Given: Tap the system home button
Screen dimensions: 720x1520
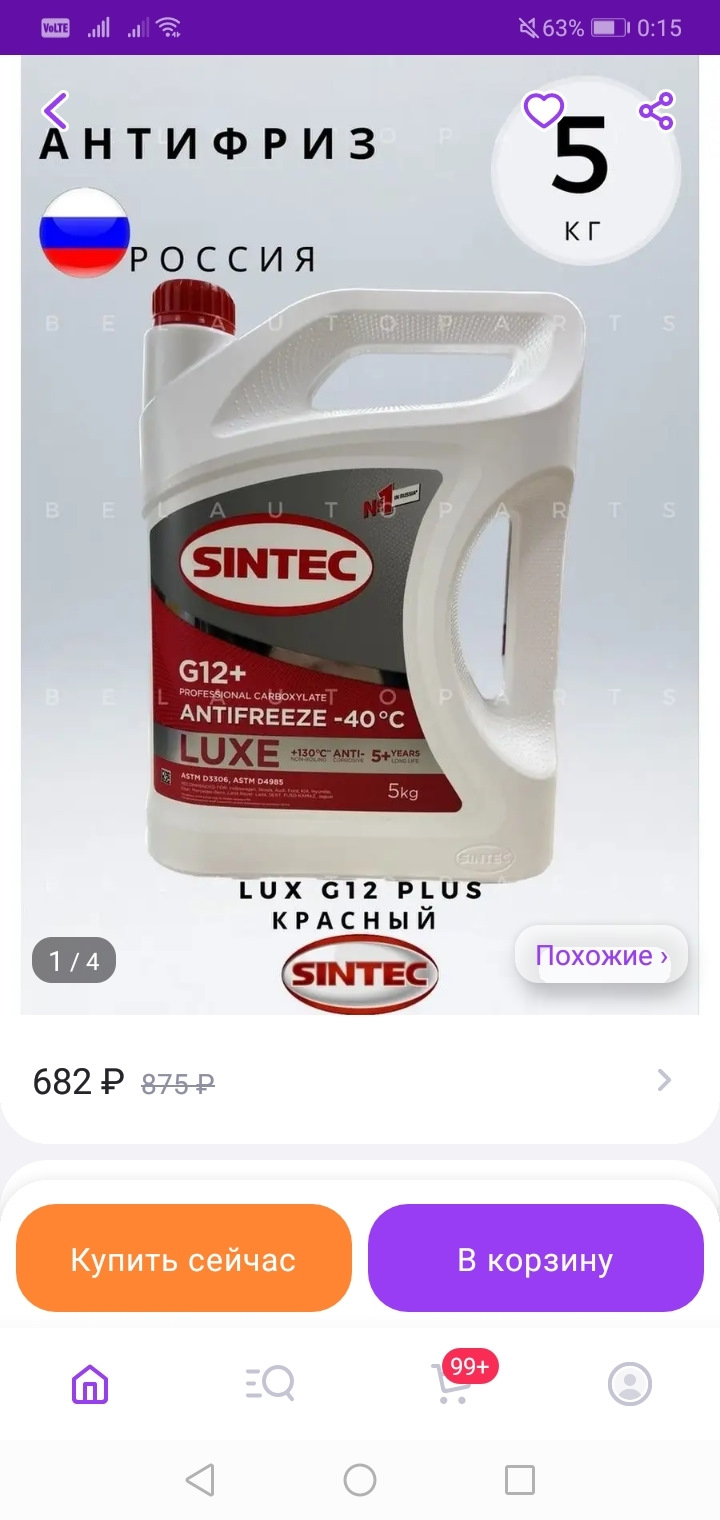Looking at the screenshot, I should (x=360, y=1480).
